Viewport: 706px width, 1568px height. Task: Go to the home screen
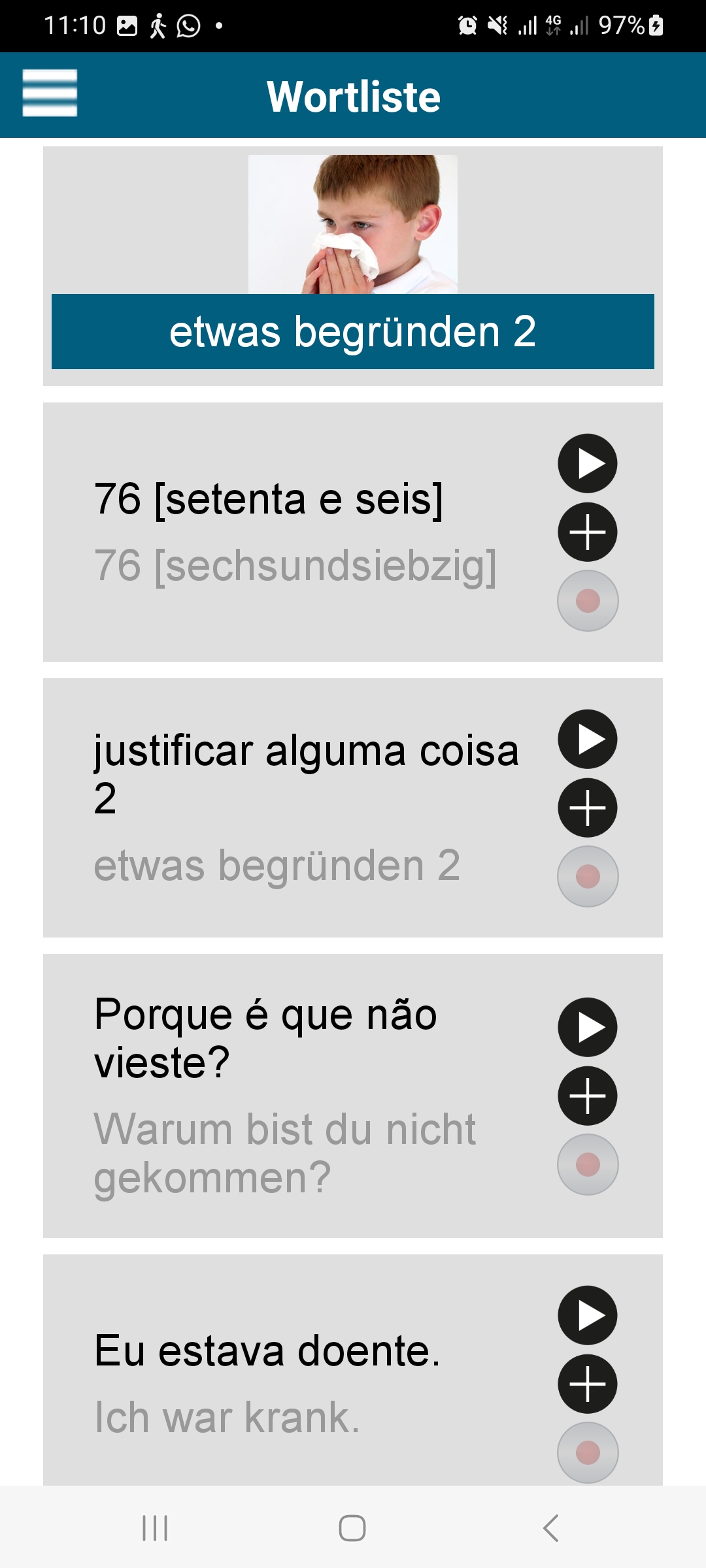352,1528
